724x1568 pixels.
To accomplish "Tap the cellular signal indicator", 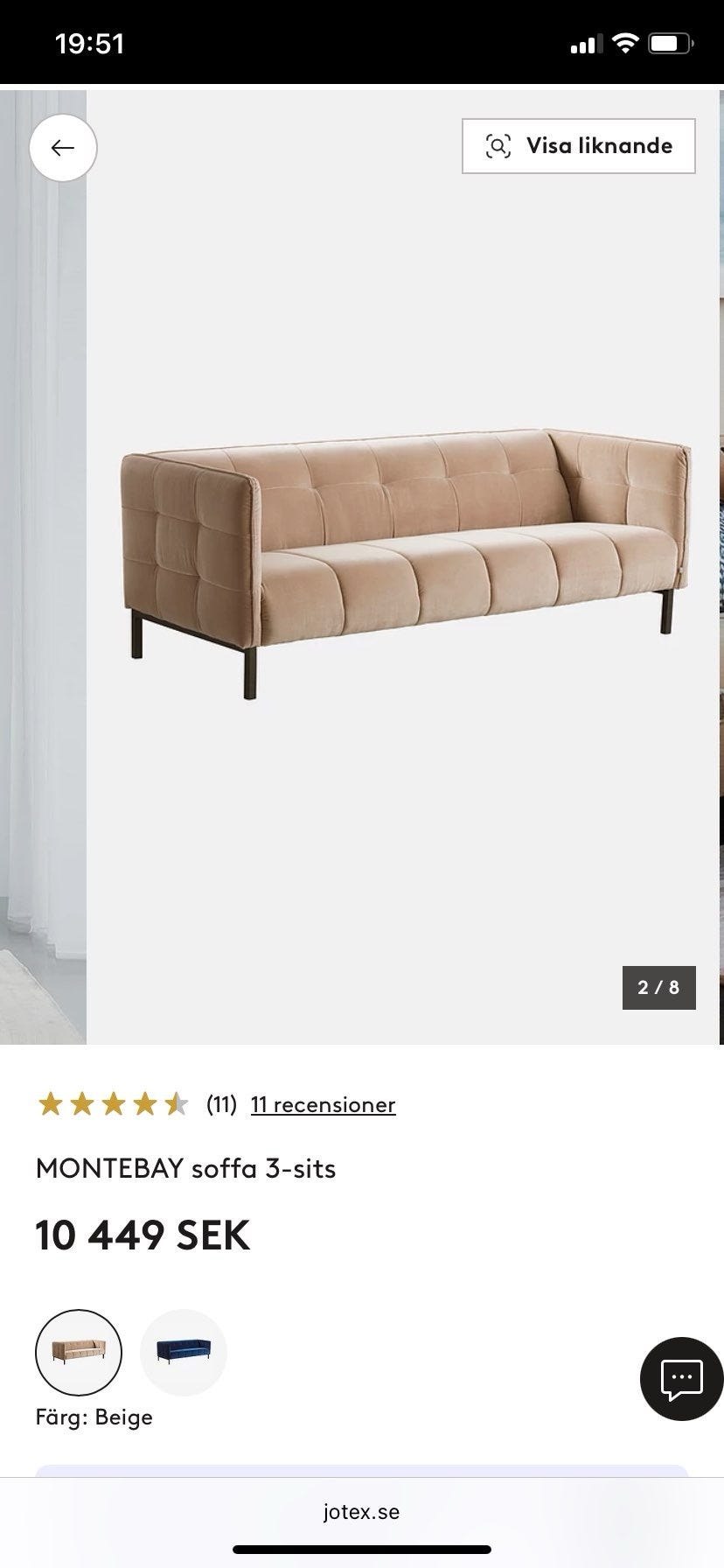I will [x=588, y=41].
